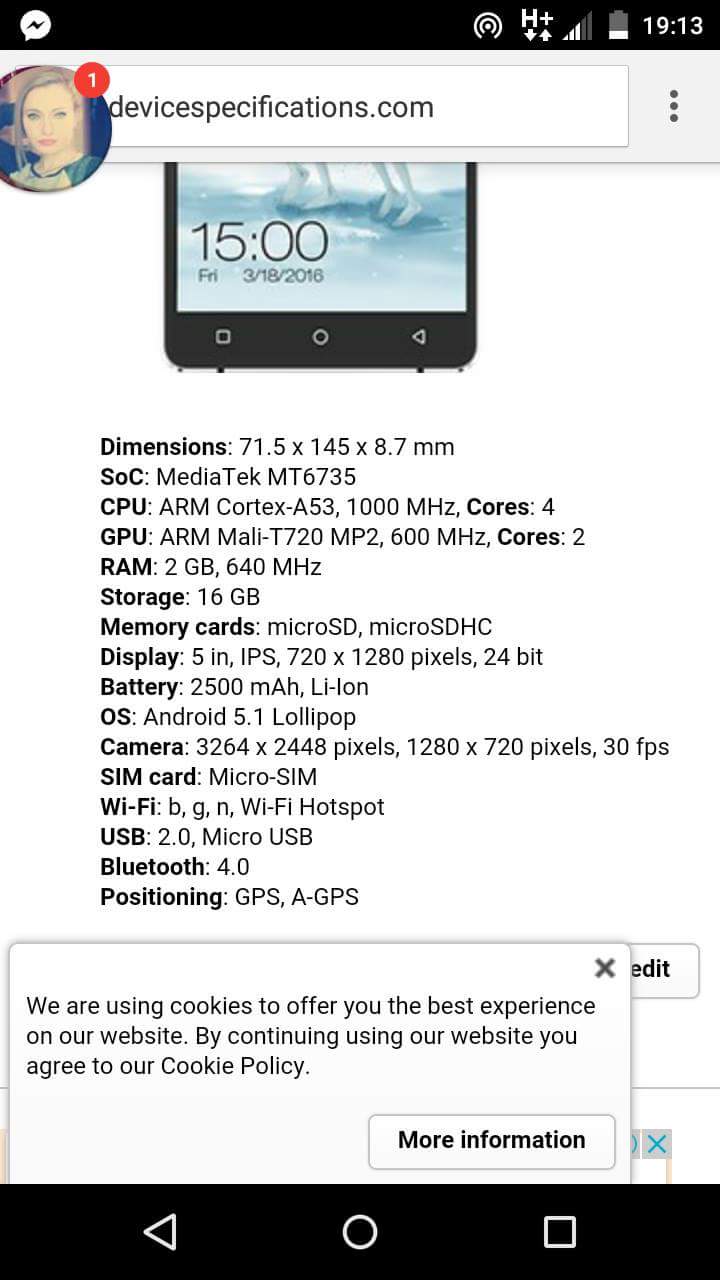The image size is (720, 1280).
Task: Go to the home screen
Action: coord(360,1231)
